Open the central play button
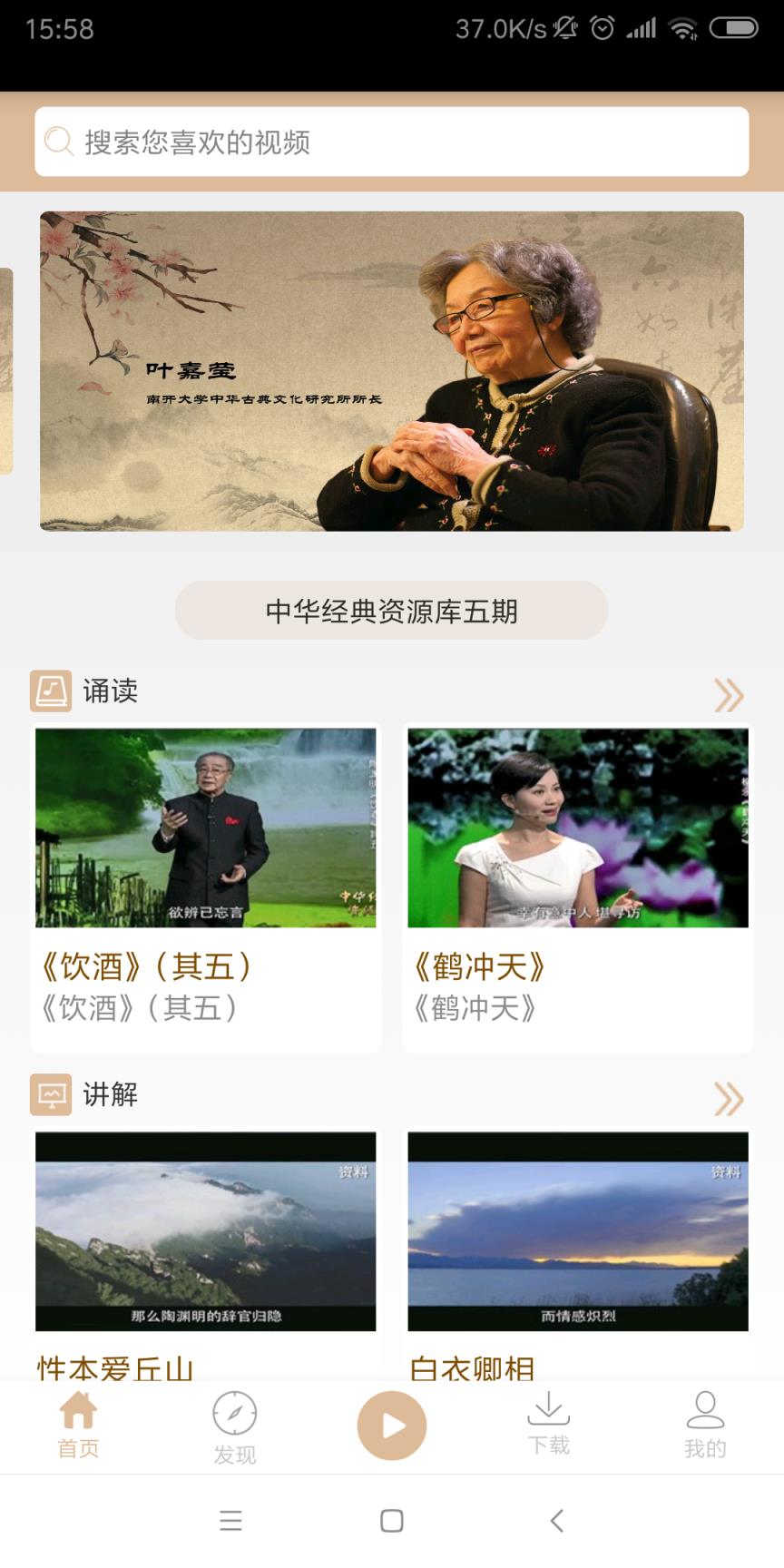This screenshot has height=1568, width=784. point(391,1425)
